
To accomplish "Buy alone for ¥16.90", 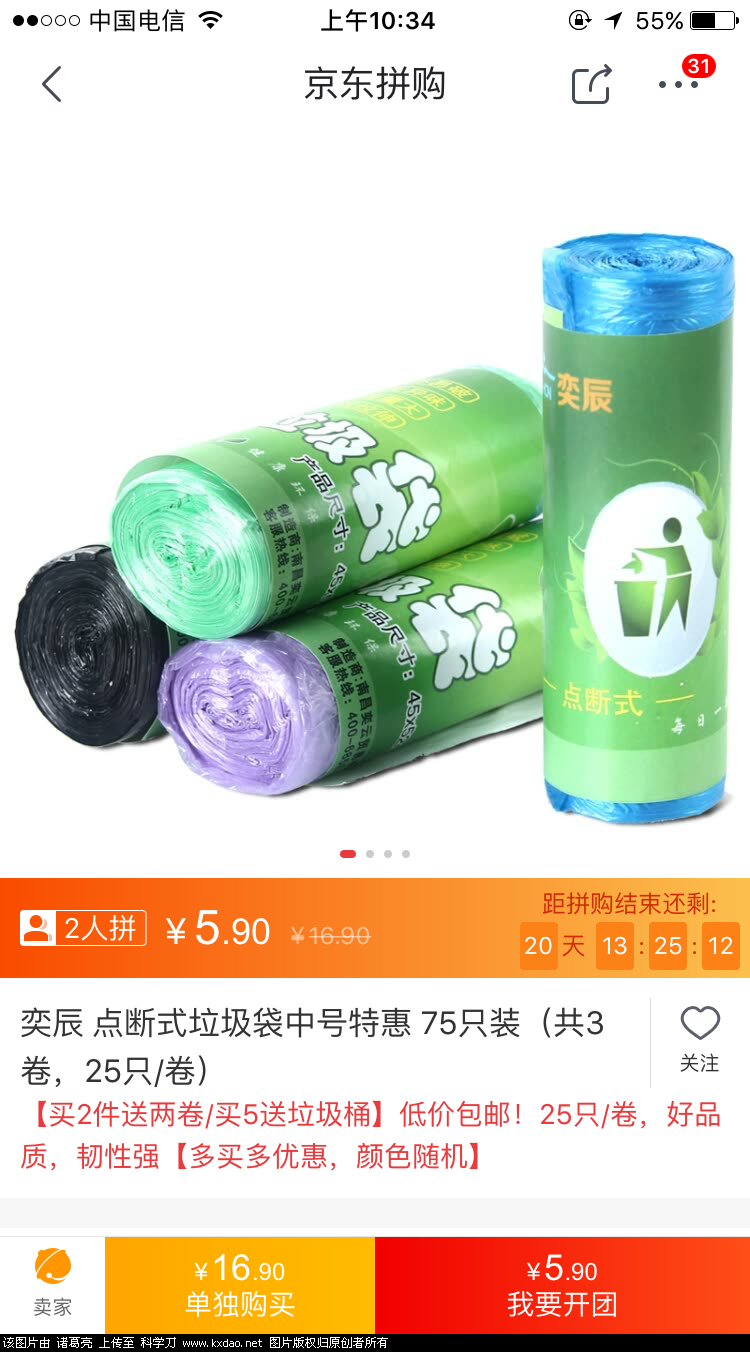I will (240, 1285).
